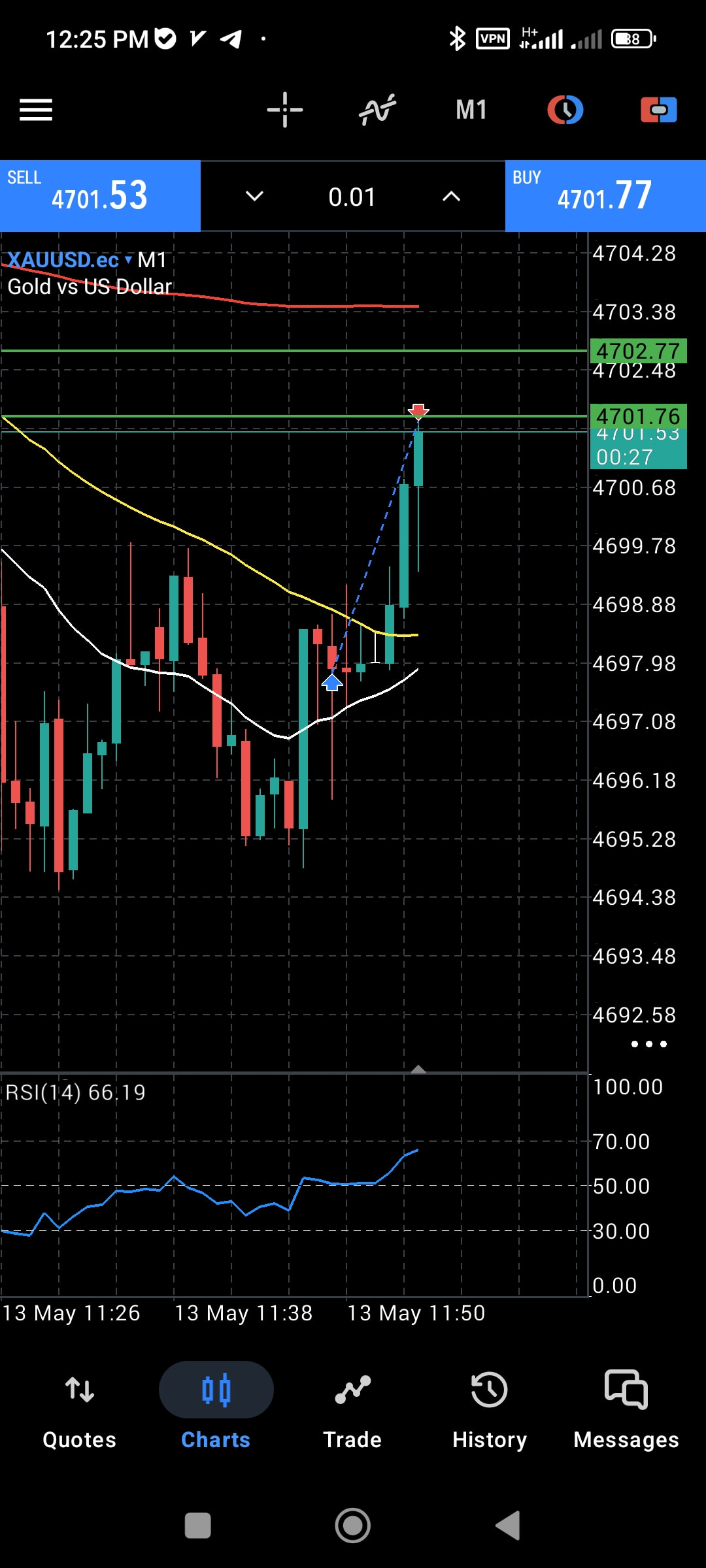706x1568 pixels.
Task: Open the XAUUSD.ec symbol dropdown
Action: [x=70, y=260]
